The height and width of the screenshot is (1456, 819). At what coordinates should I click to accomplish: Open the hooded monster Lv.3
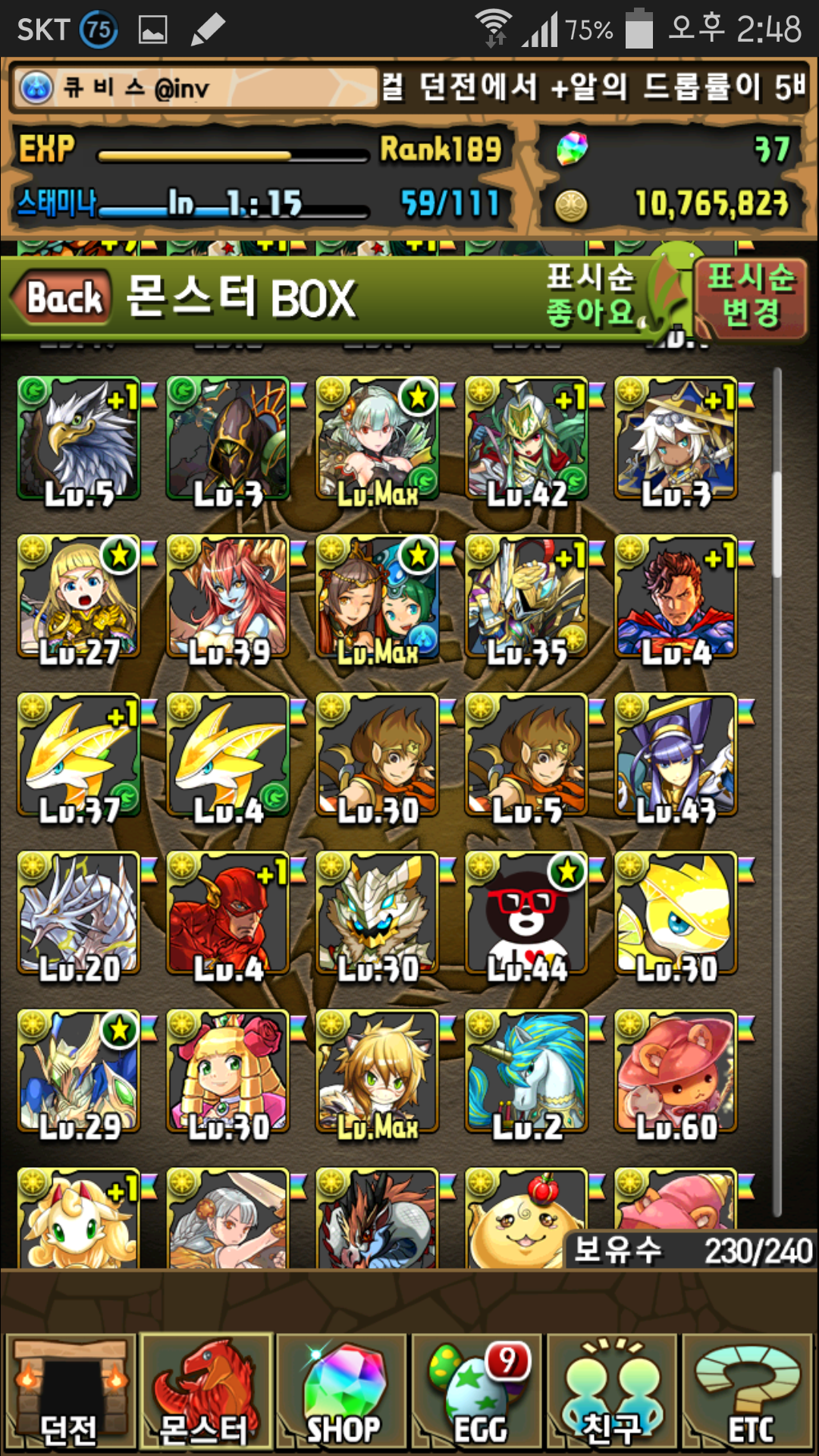(x=228, y=438)
